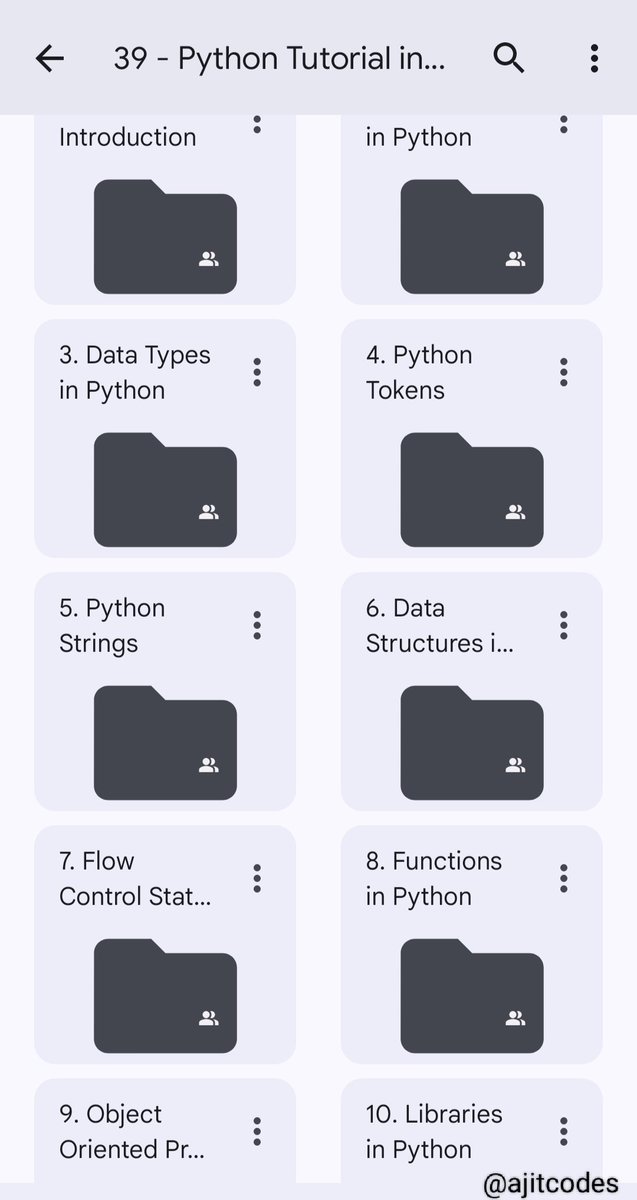
Task: Open folder 8. Functions in Python
Action: pos(471,944)
